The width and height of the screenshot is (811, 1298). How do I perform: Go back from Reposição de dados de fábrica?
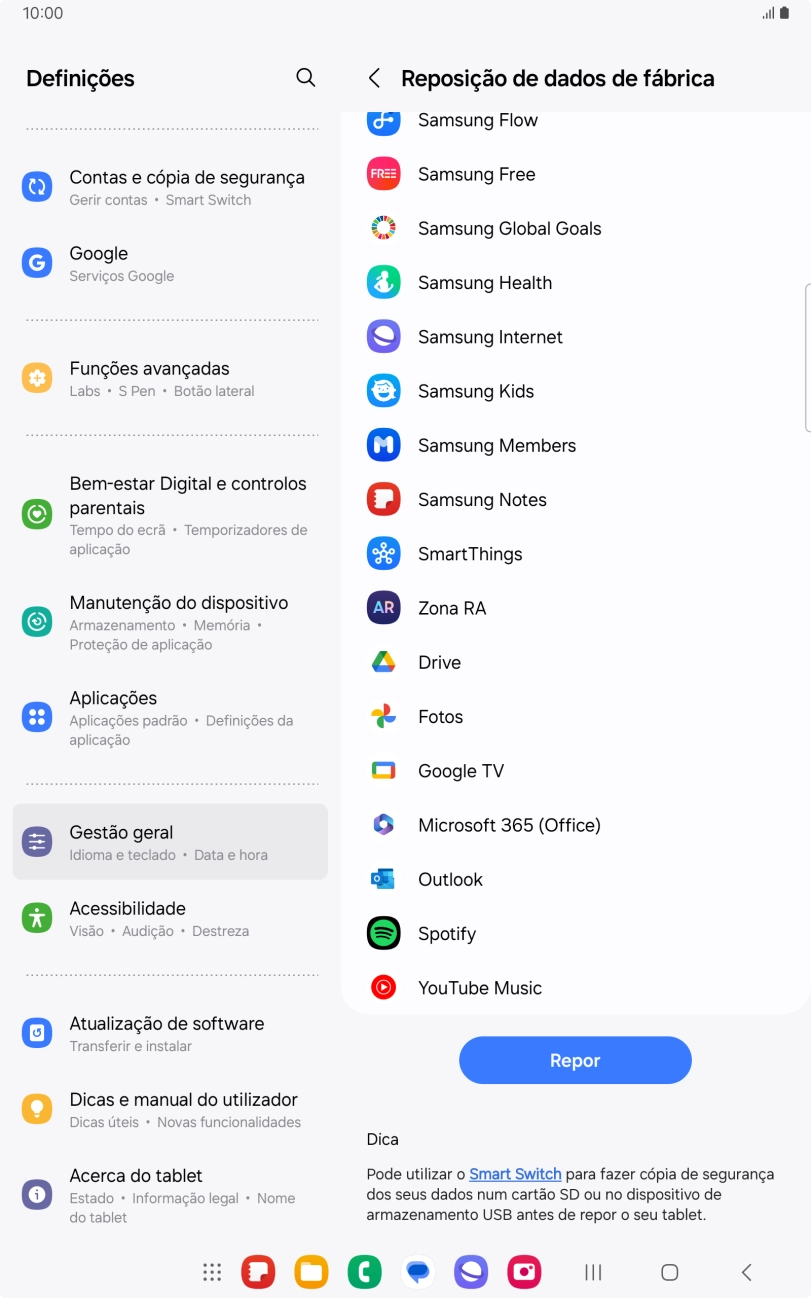(x=374, y=78)
